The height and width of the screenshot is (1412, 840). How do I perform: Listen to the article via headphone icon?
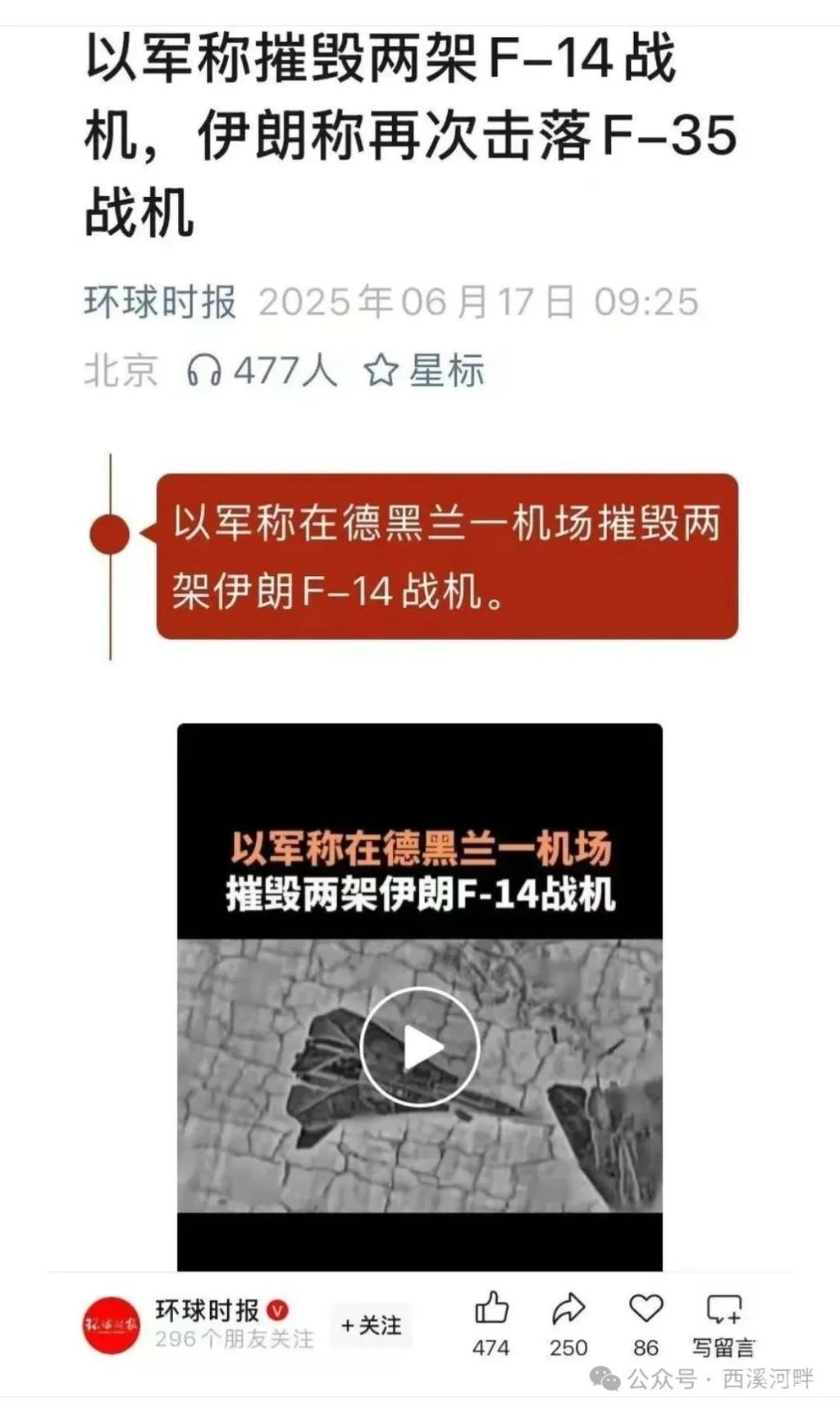tap(203, 371)
